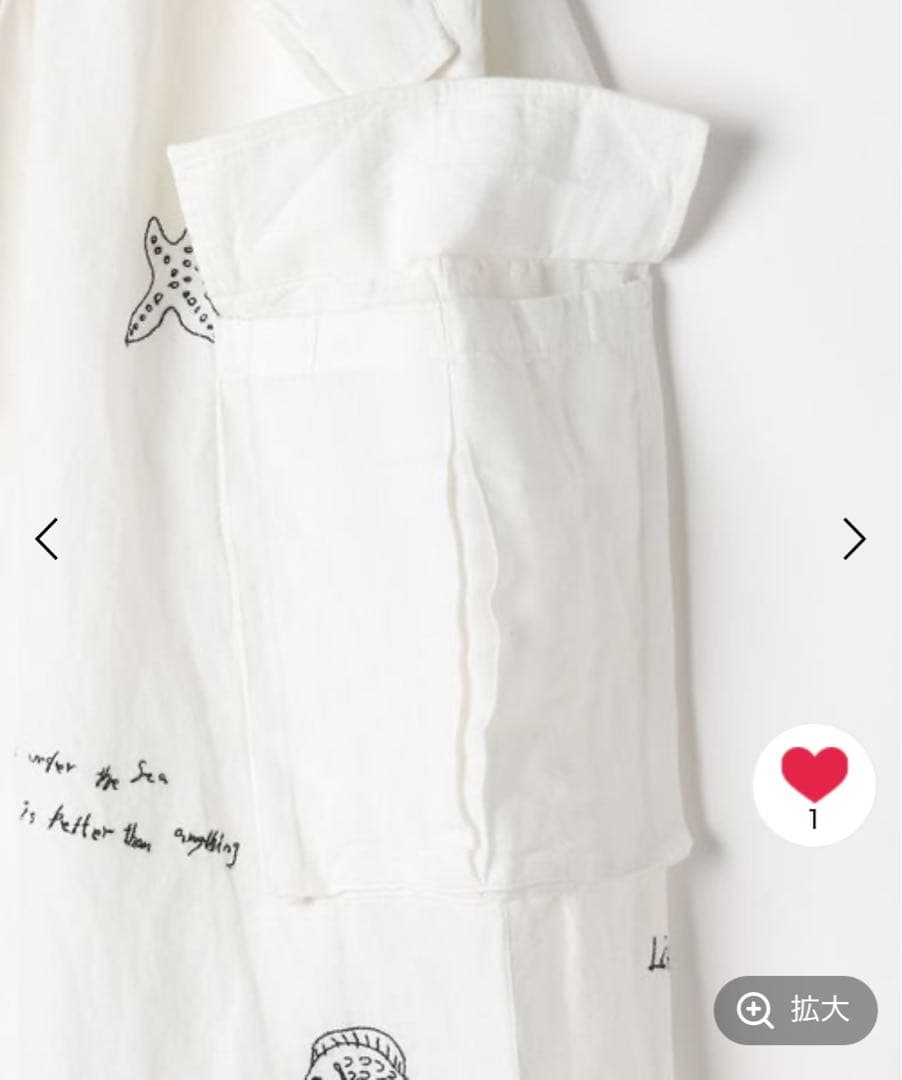This screenshot has height=1080, width=902.
Task: Go to the previous product image
Action: (47, 539)
